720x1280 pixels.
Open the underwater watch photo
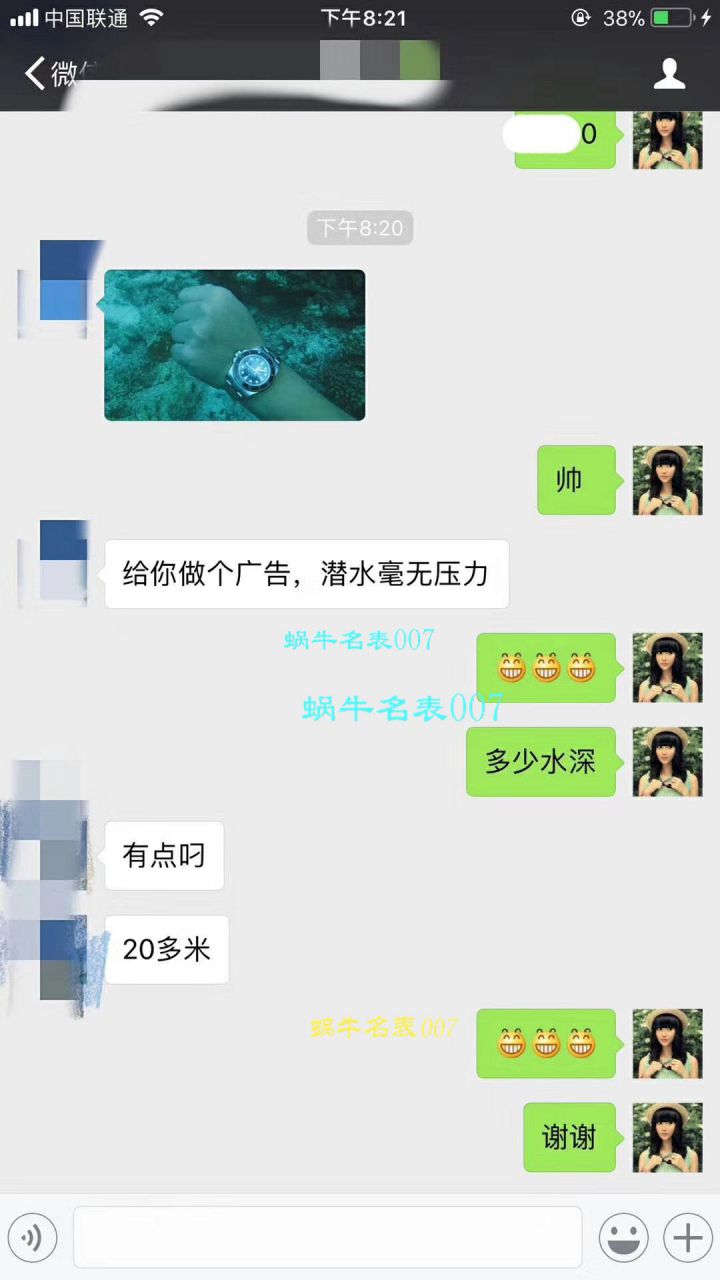234,345
